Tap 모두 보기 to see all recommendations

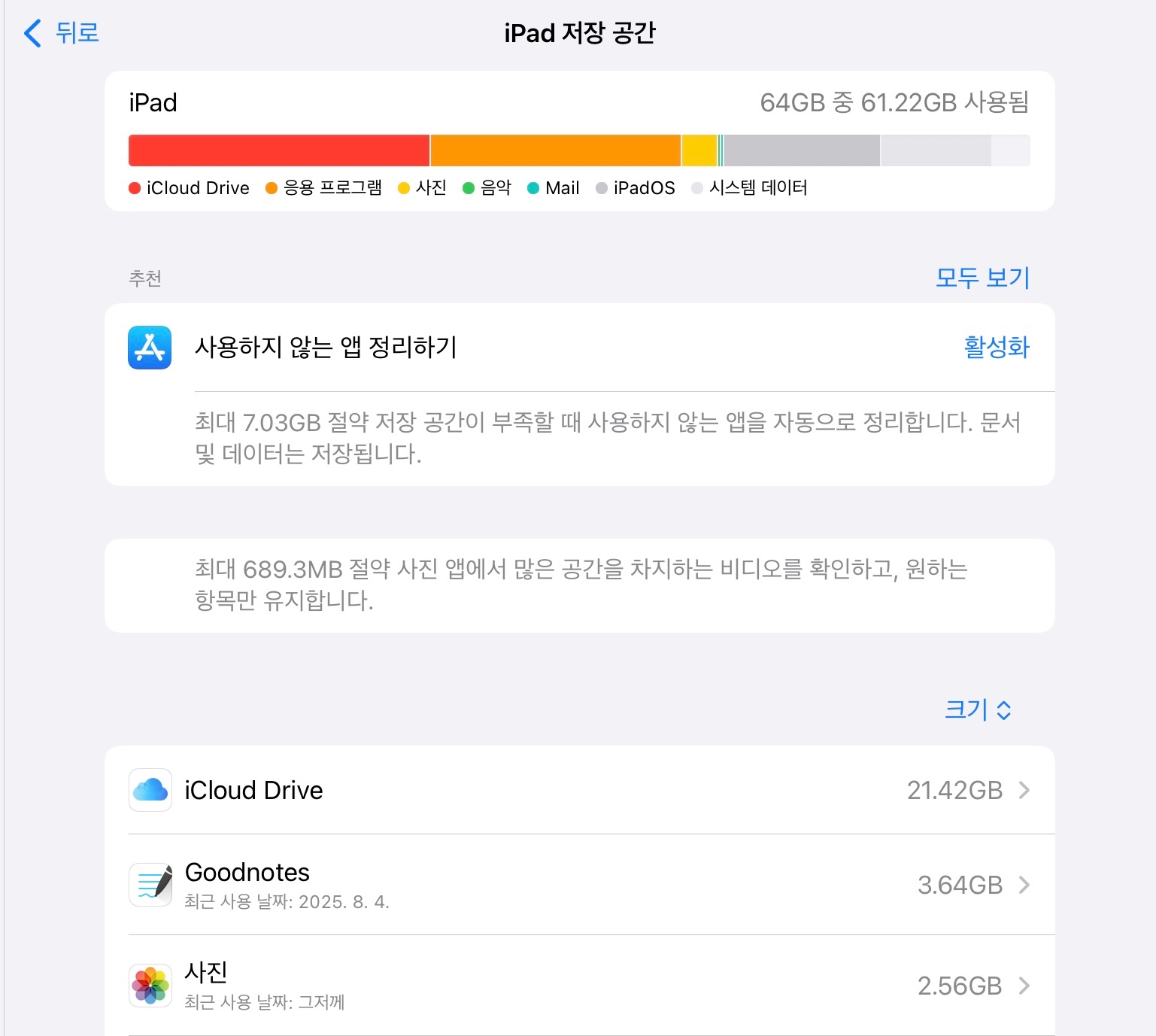click(x=982, y=278)
